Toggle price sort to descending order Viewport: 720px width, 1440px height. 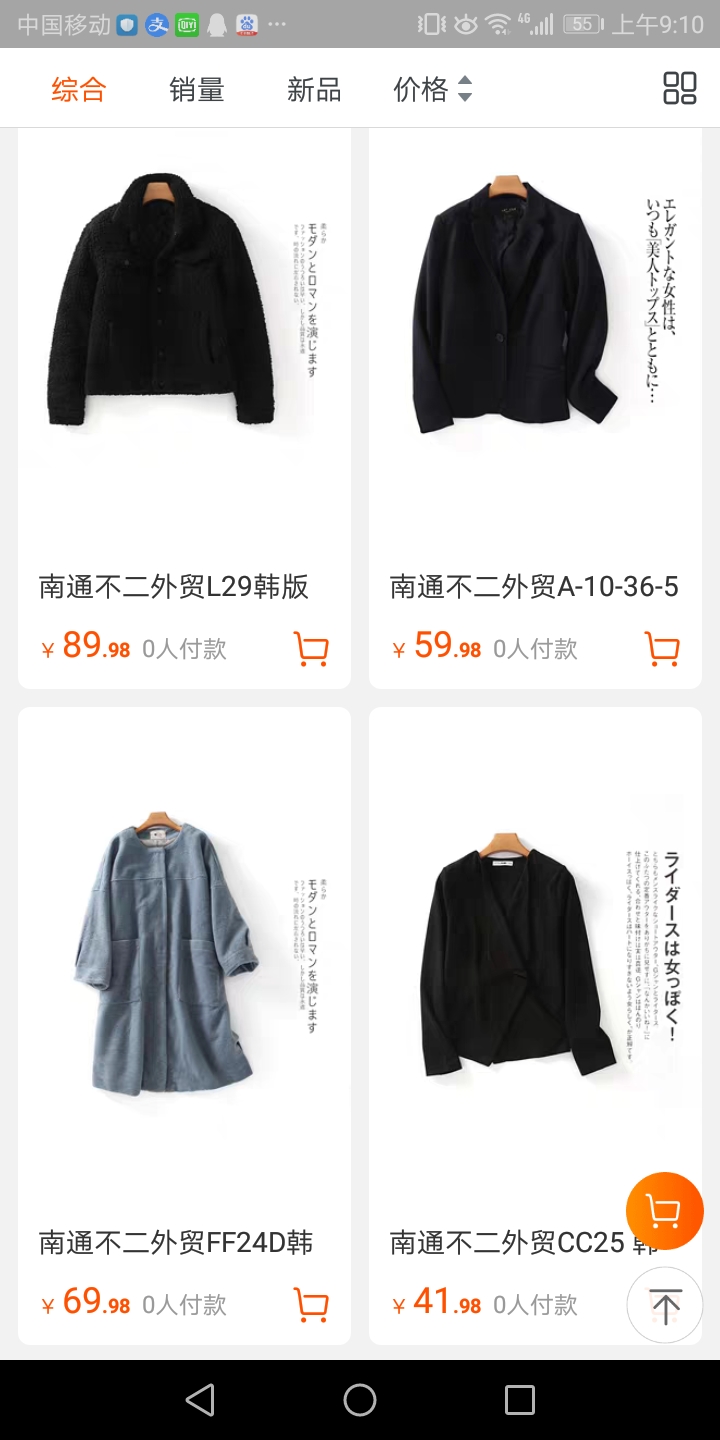pos(464,95)
